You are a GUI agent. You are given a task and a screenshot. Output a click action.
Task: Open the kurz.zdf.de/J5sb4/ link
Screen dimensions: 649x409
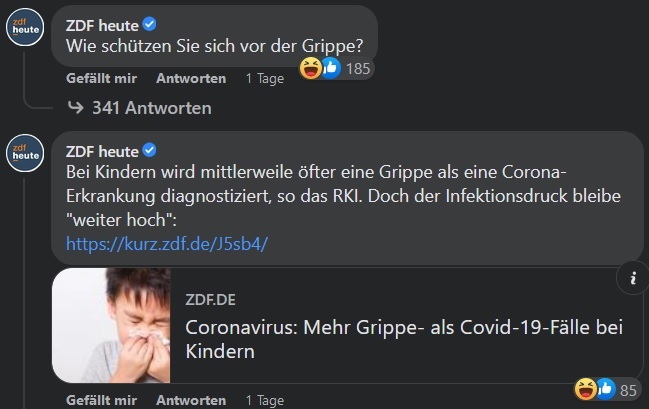[x=166, y=244]
